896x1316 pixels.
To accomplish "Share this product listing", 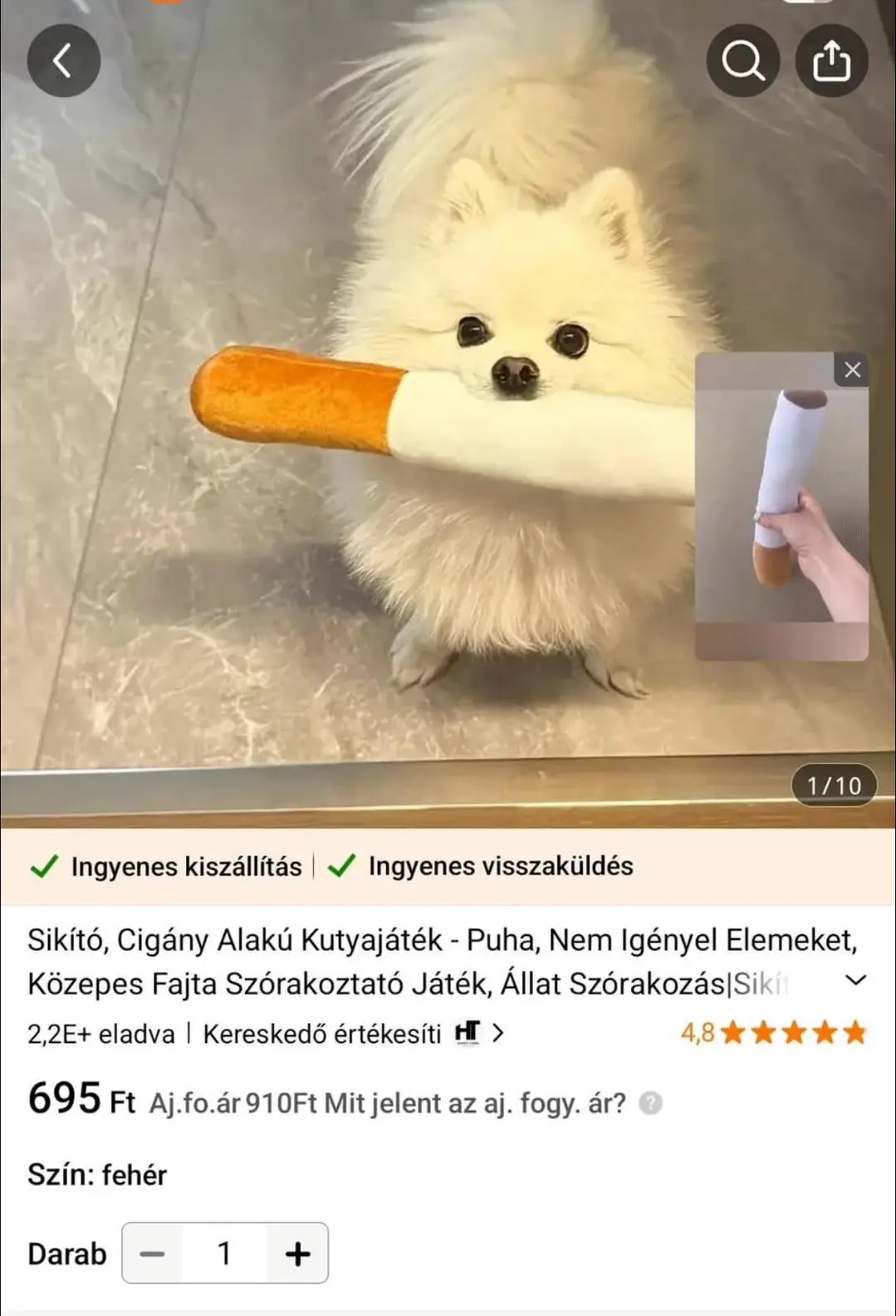I will pos(831,61).
